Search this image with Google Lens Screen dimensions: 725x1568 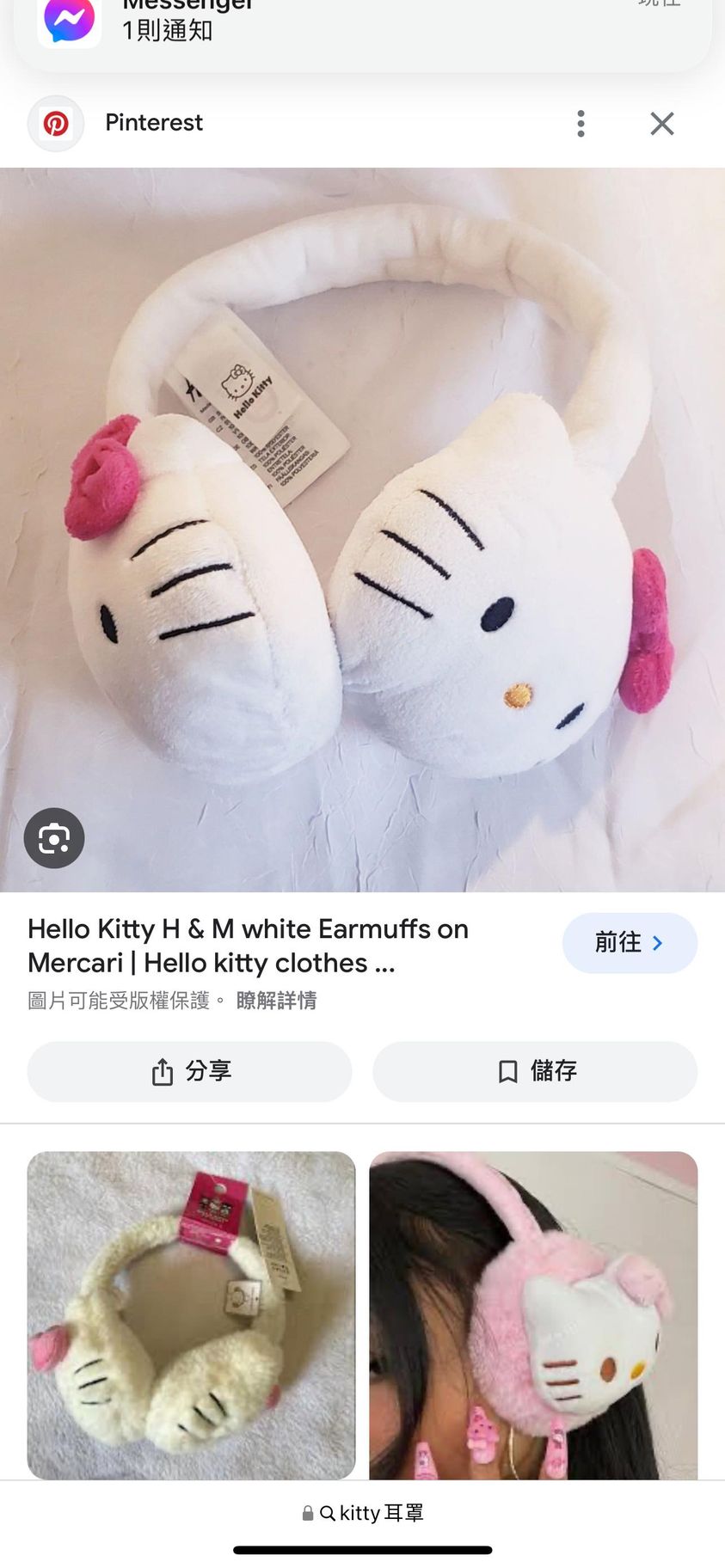(54, 838)
